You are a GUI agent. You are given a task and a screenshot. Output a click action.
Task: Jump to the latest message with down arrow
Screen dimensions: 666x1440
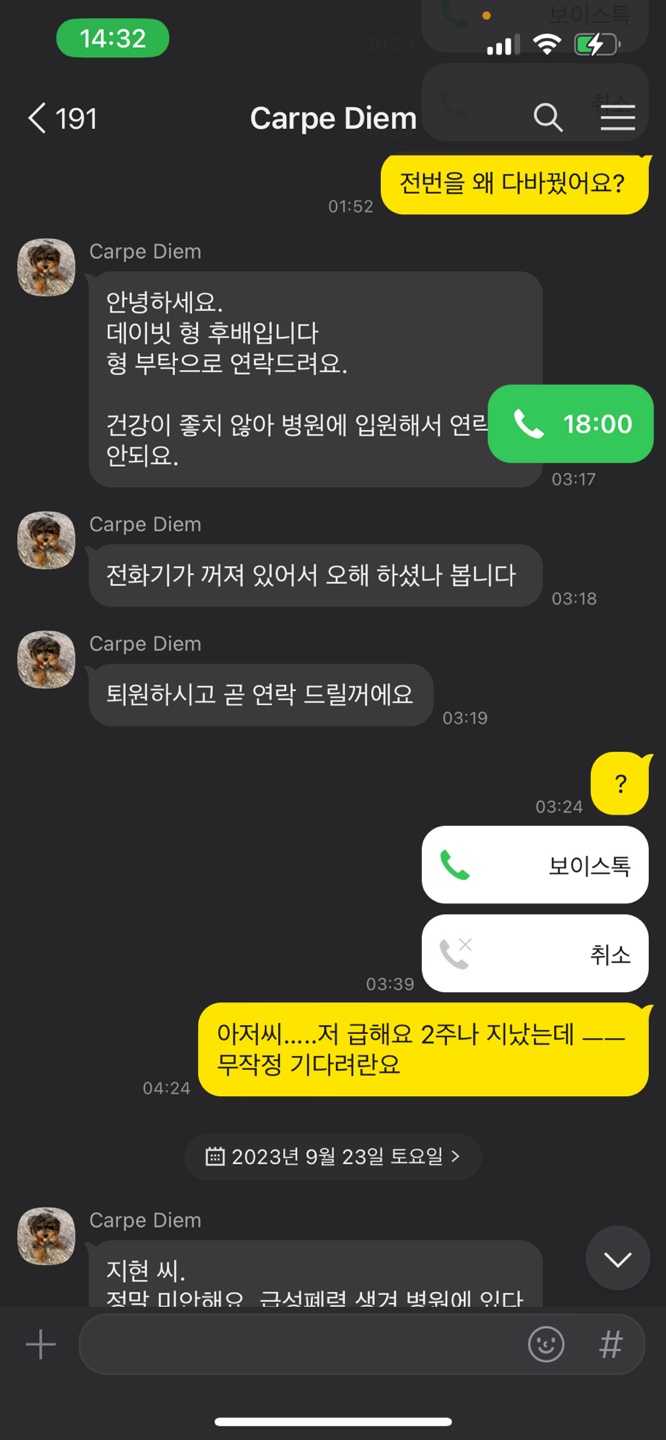click(617, 1259)
